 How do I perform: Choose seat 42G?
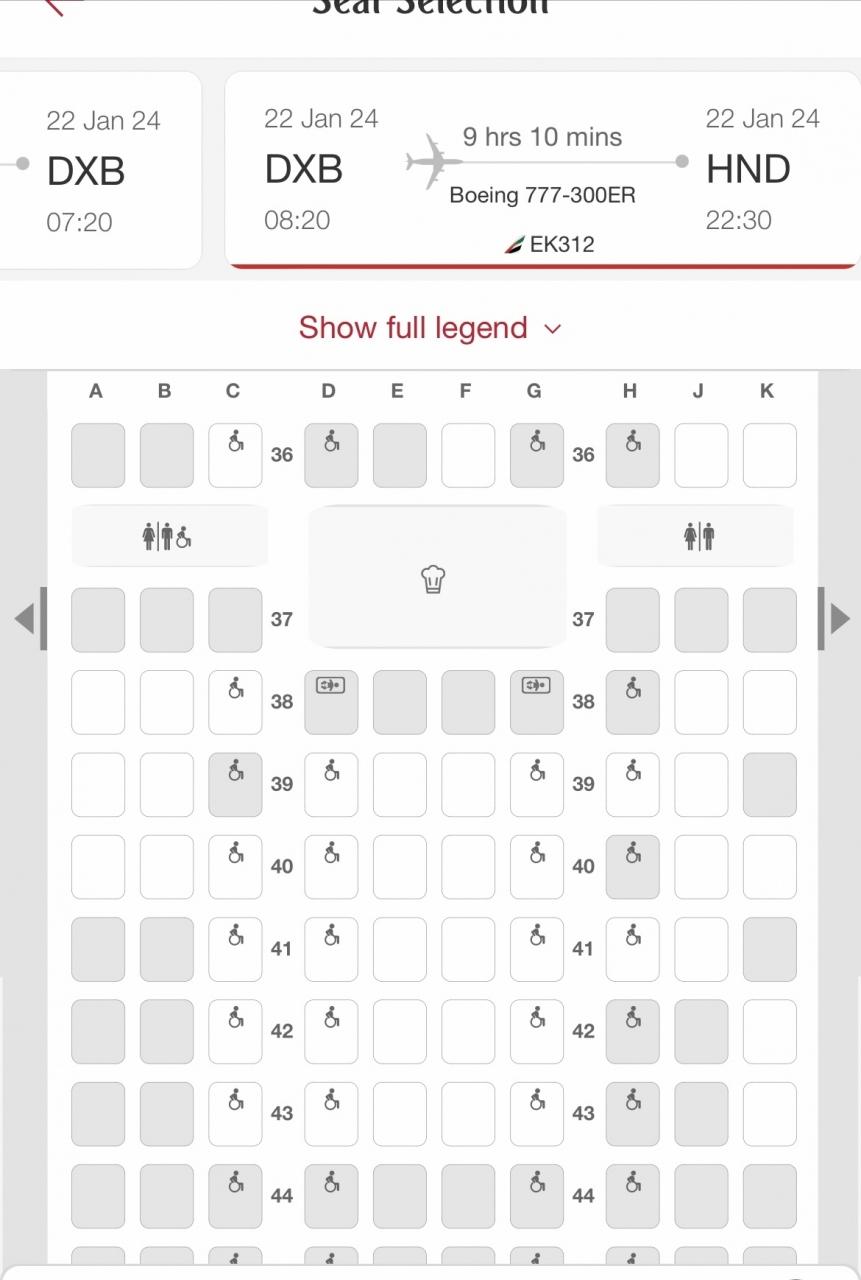[x=537, y=1032]
